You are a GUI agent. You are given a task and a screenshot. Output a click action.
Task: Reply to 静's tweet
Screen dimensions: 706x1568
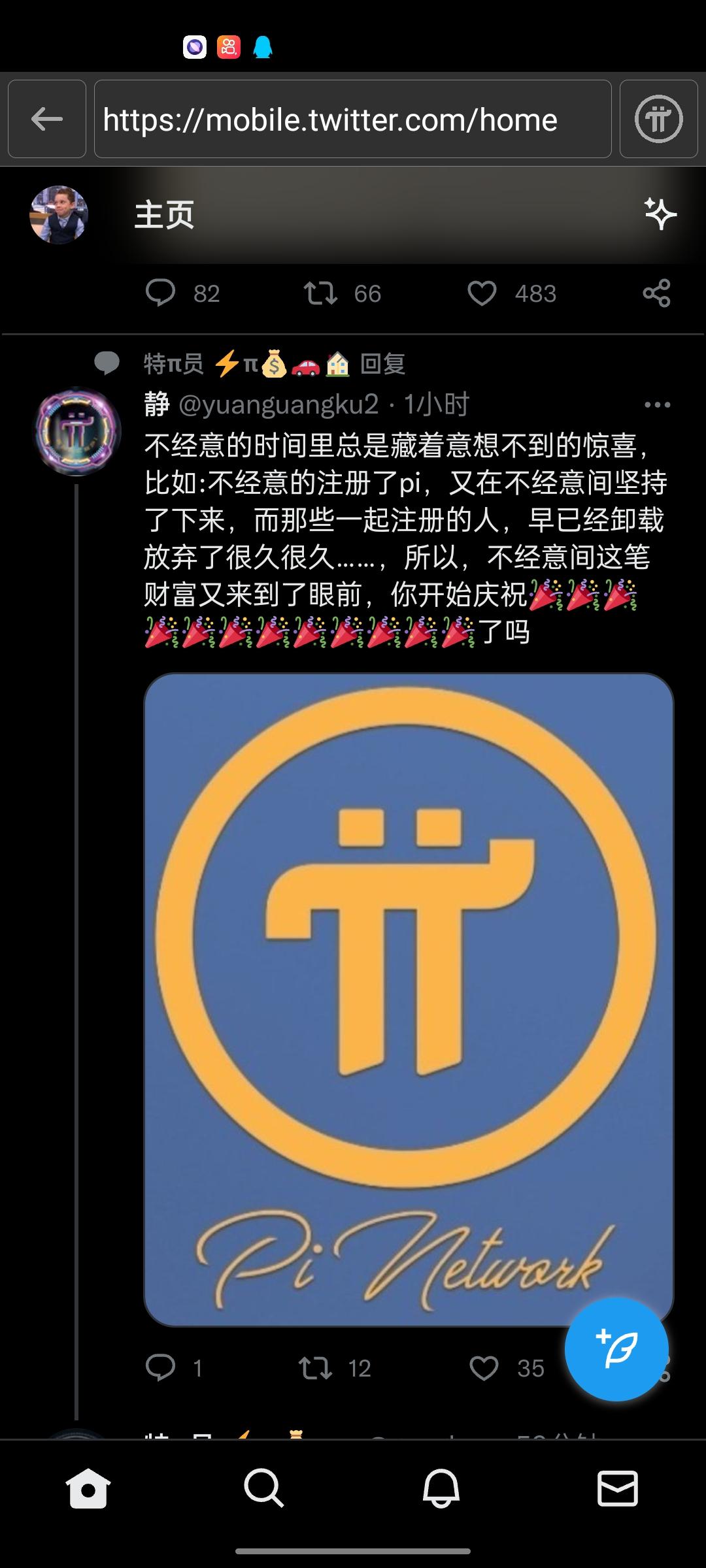coord(160,1367)
